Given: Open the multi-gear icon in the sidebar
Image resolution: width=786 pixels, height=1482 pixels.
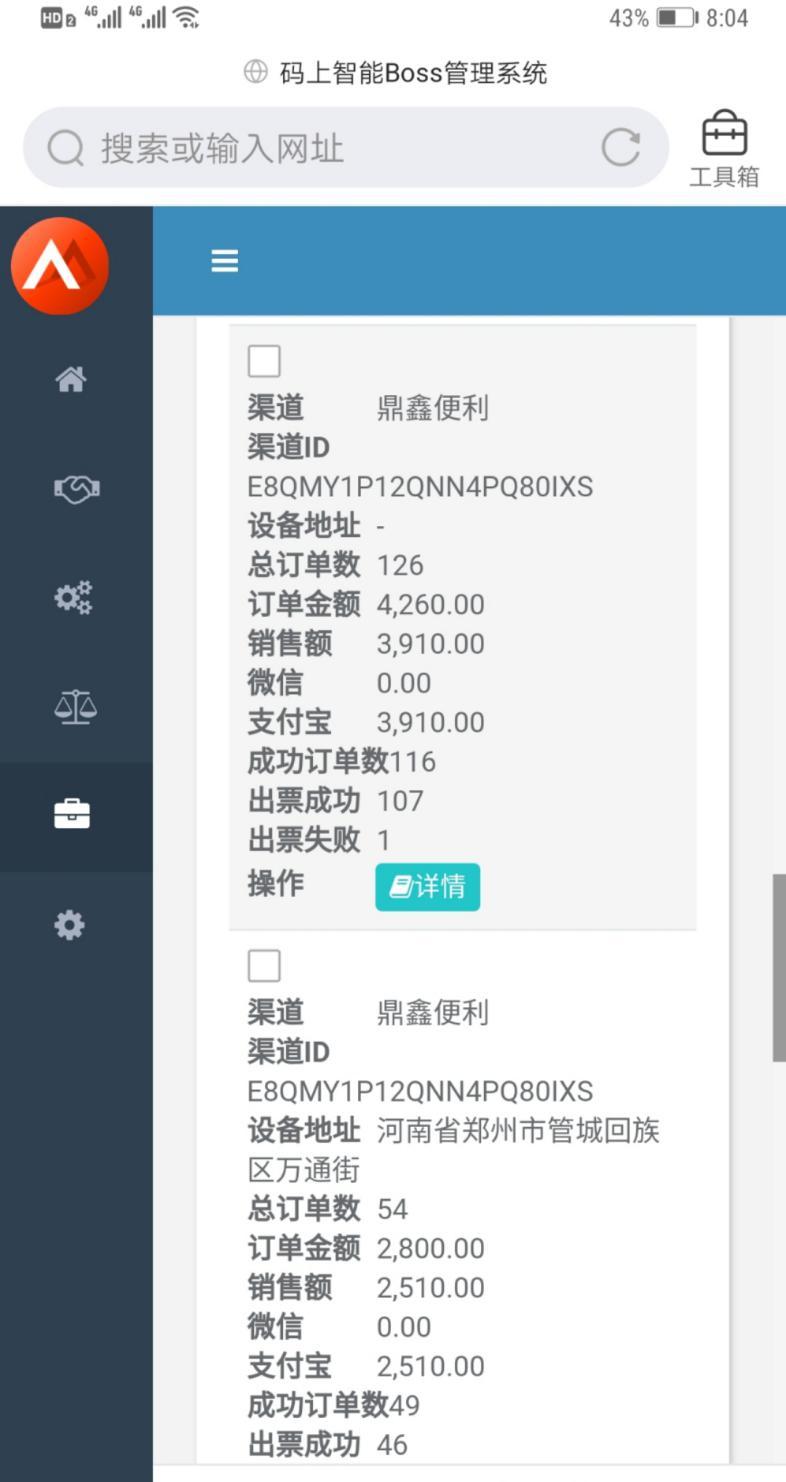Looking at the screenshot, I should [73, 598].
